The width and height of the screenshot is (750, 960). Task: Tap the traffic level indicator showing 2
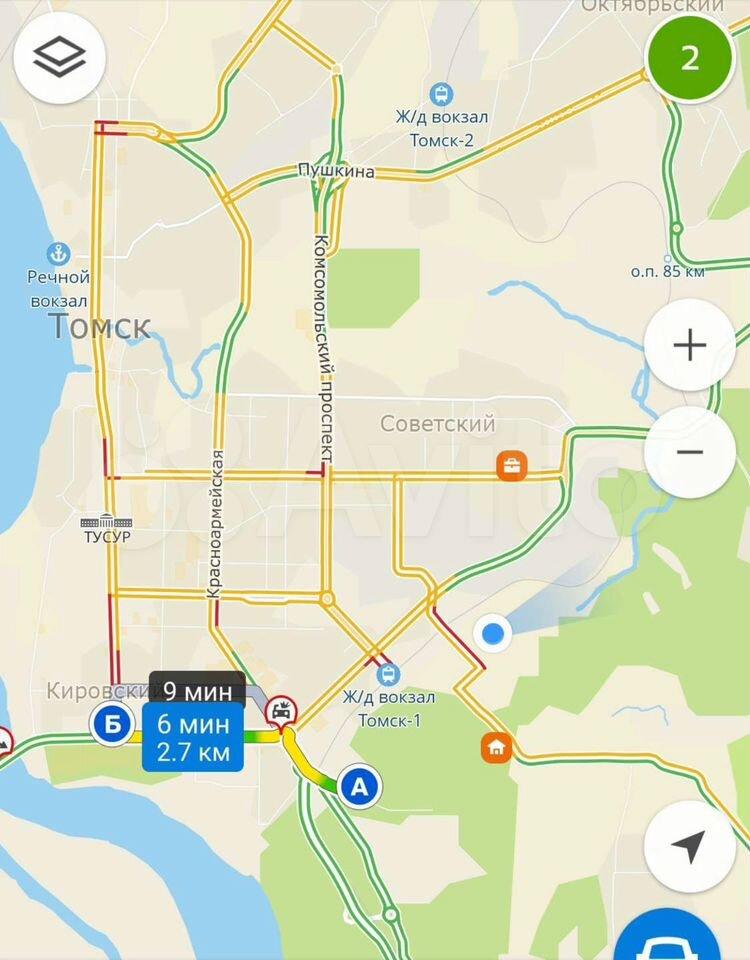click(x=690, y=57)
